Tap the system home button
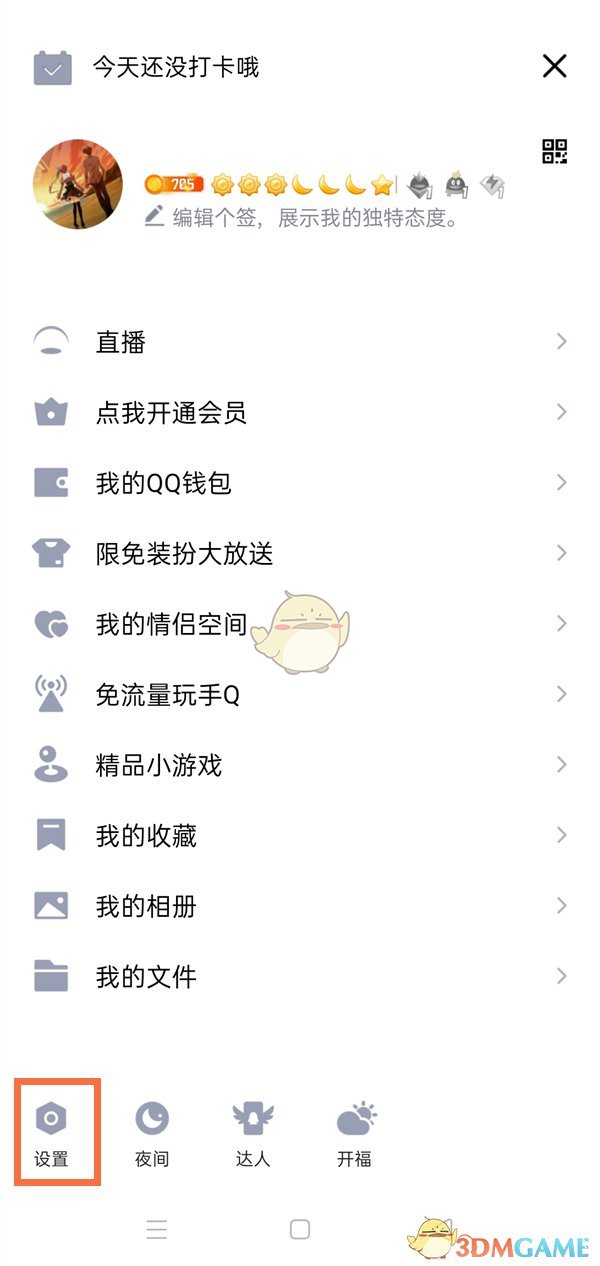The width and height of the screenshot is (600, 1266). tap(300, 1229)
